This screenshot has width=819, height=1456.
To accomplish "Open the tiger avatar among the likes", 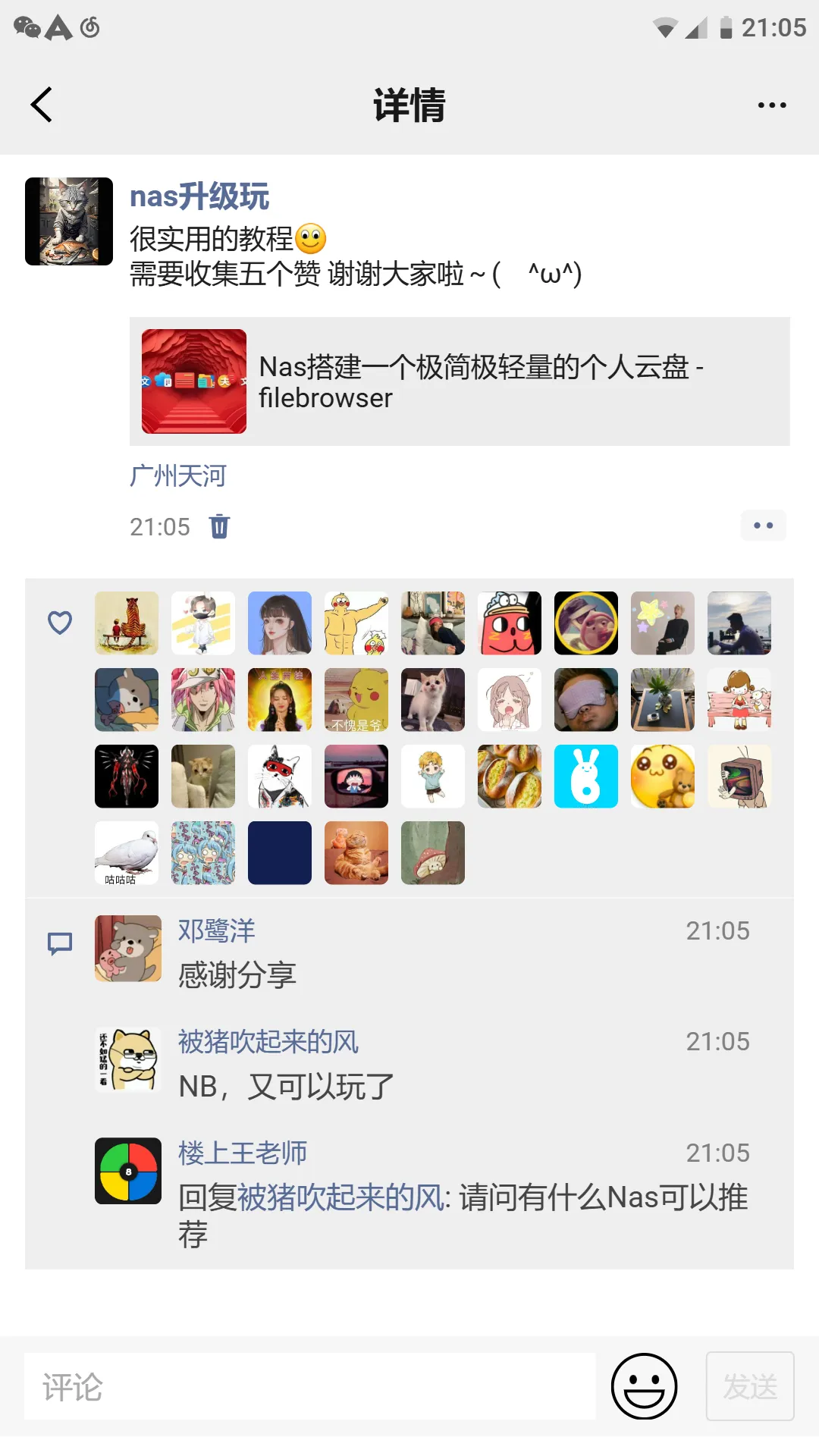I will [x=127, y=623].
